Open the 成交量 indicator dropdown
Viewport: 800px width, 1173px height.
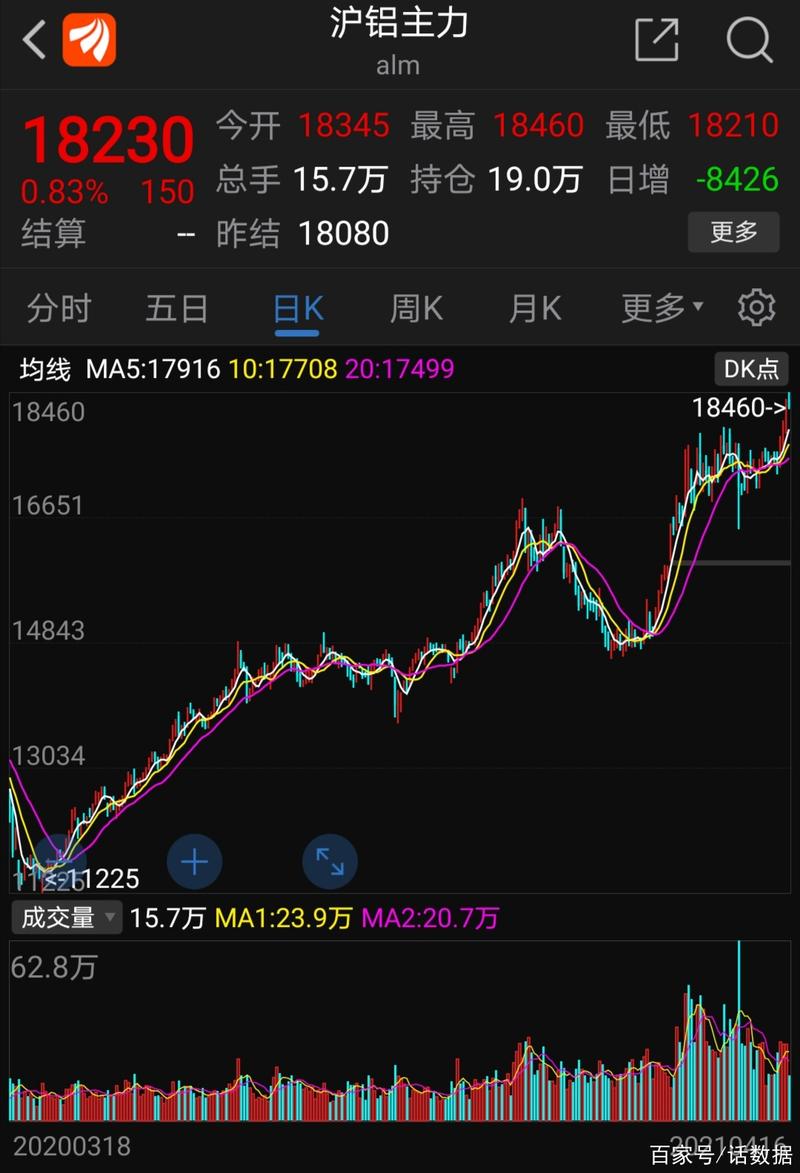[66, 917]
